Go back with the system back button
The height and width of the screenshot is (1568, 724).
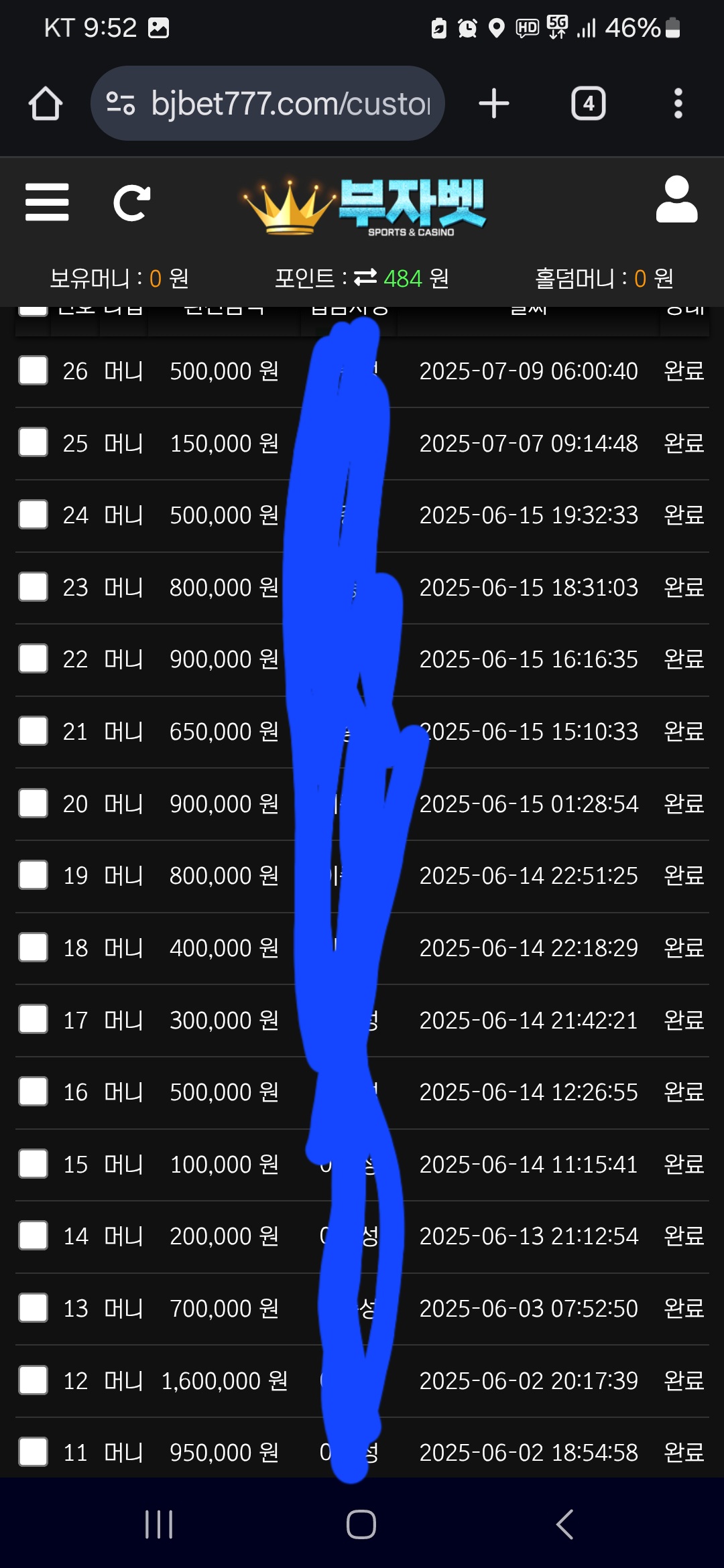pos(564,1524)
